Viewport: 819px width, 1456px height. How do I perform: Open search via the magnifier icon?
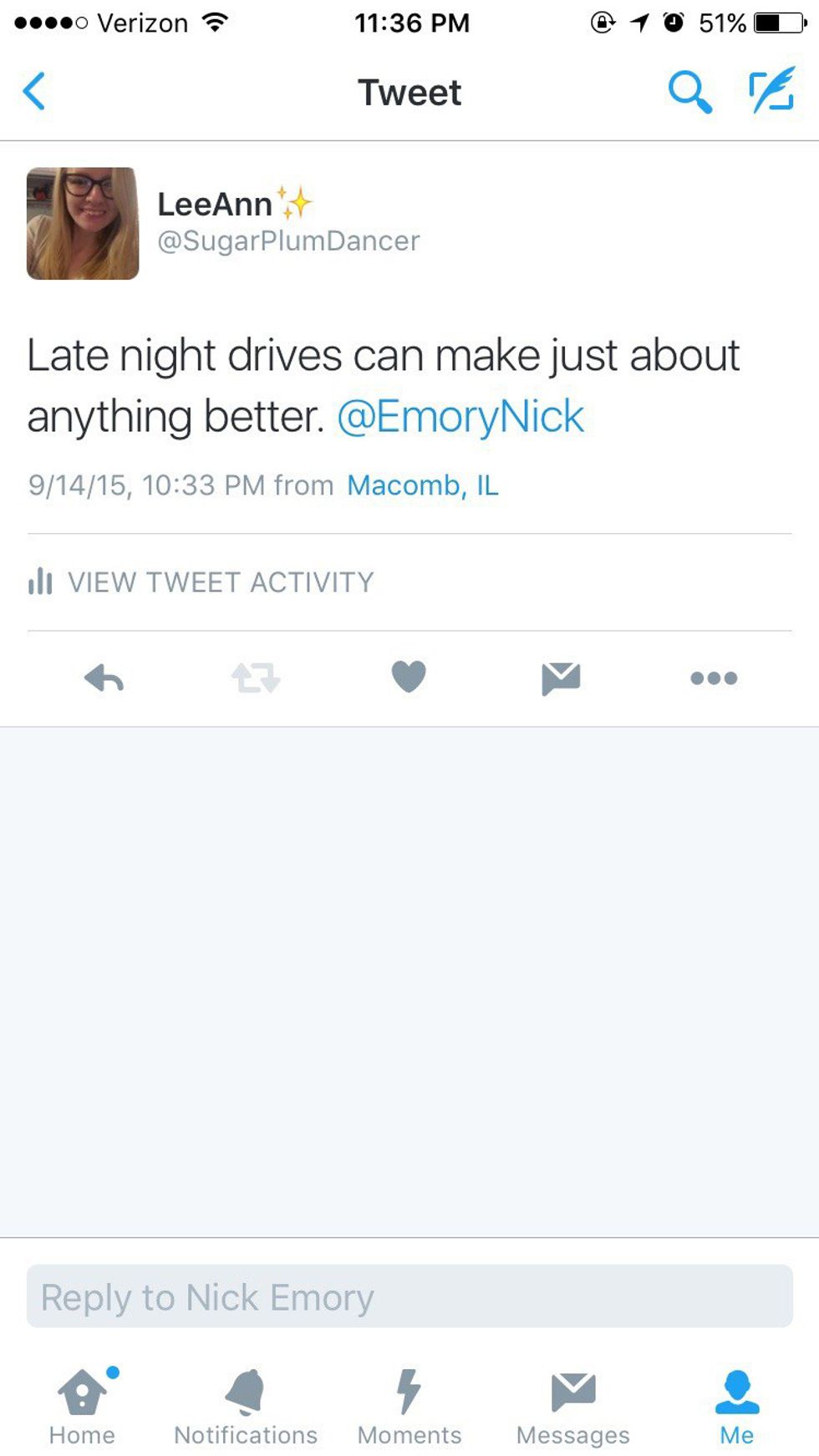tap(689, 92)
